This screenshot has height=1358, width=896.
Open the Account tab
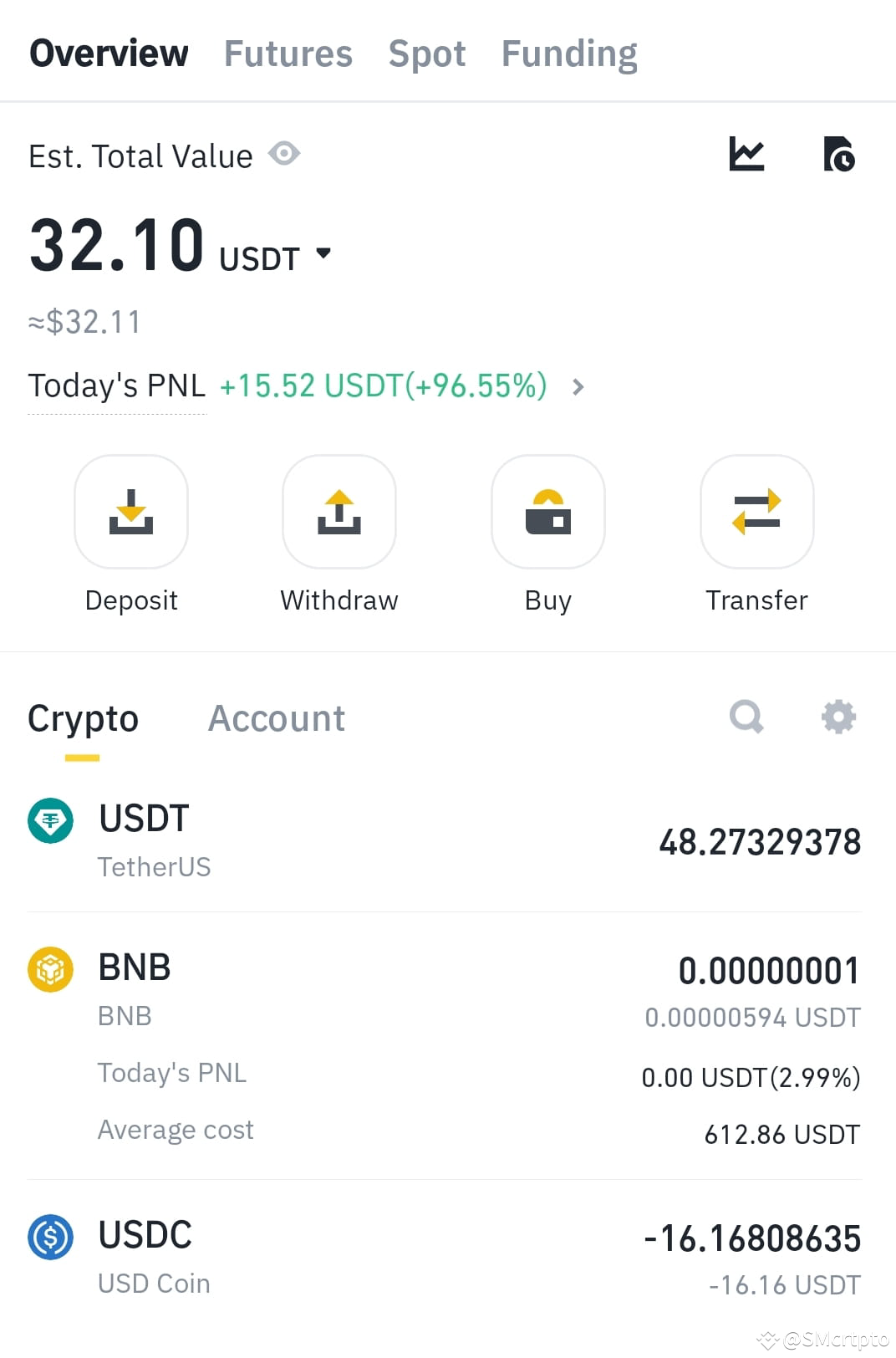click(277, 717)
